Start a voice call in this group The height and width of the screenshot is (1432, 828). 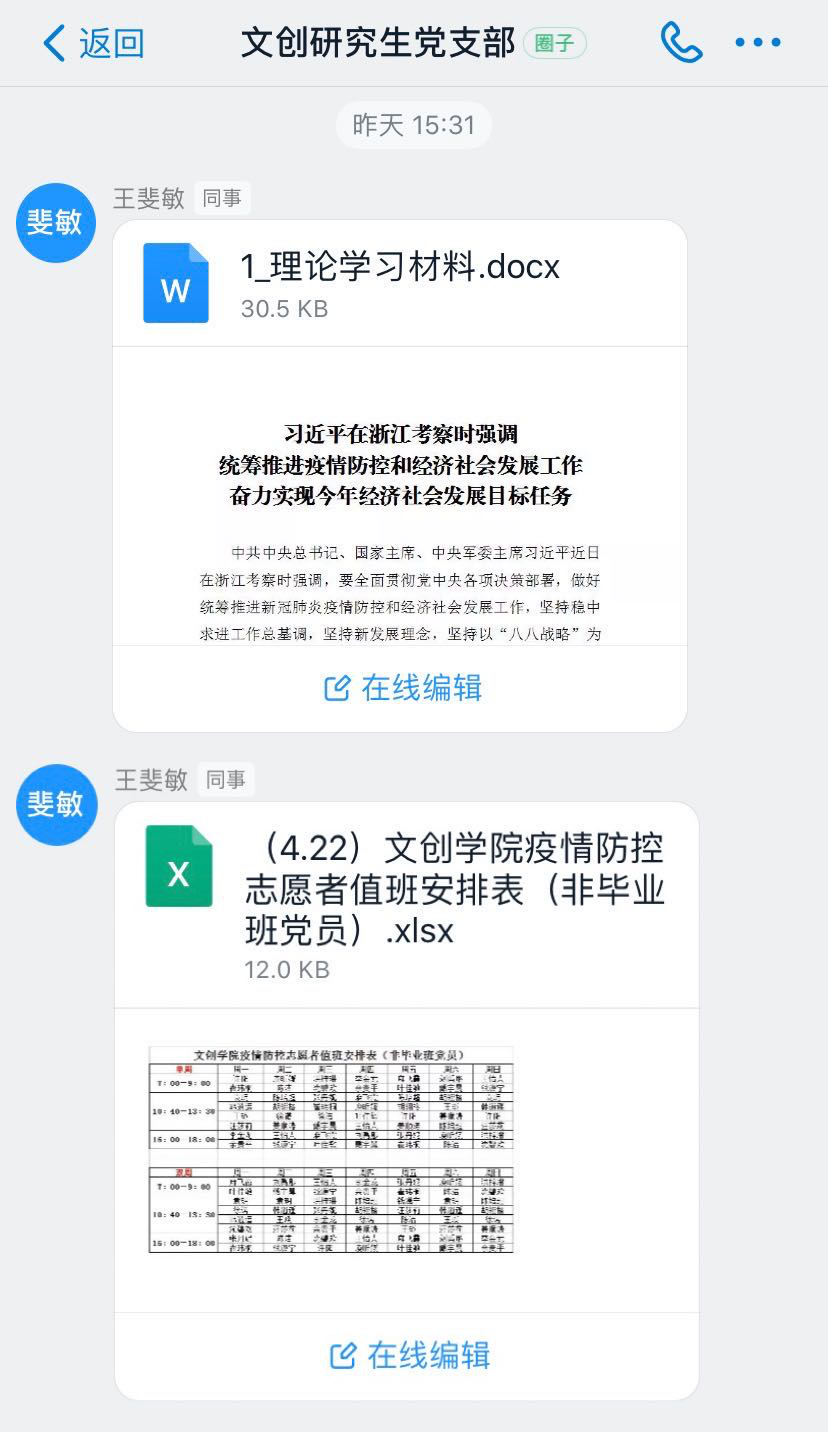tap(681, 43)
